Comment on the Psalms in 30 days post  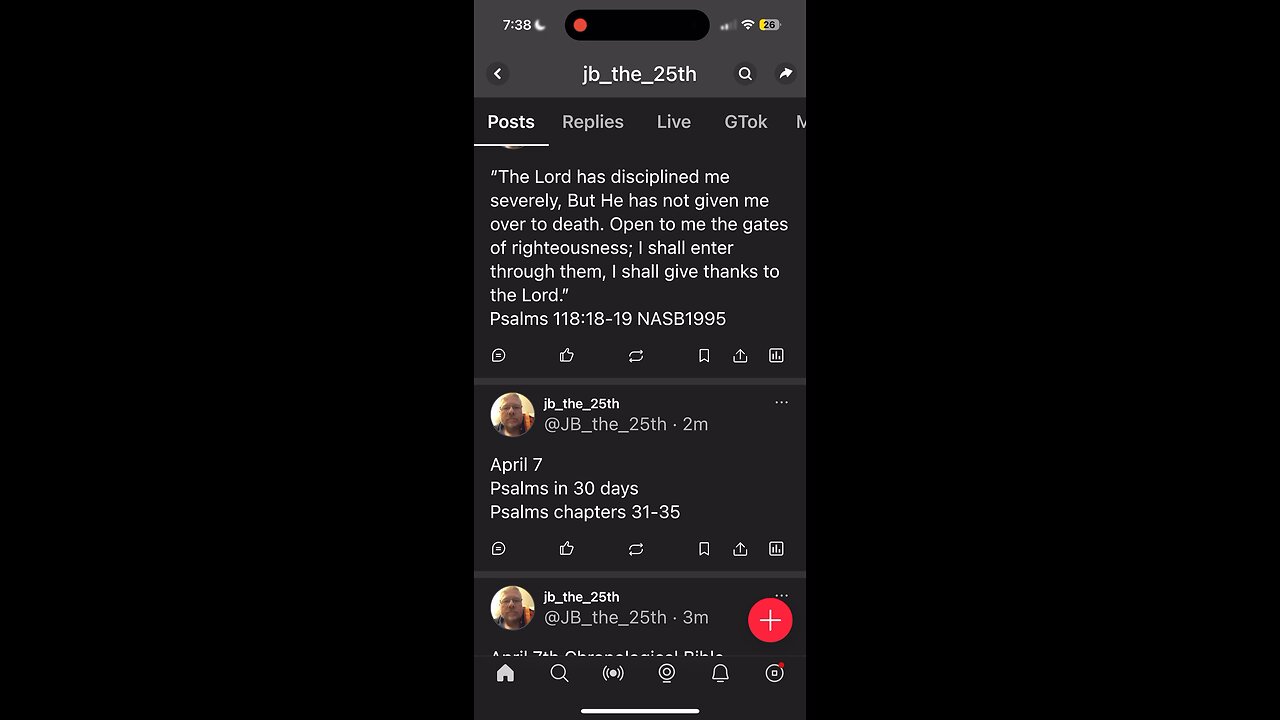[499, 549]
